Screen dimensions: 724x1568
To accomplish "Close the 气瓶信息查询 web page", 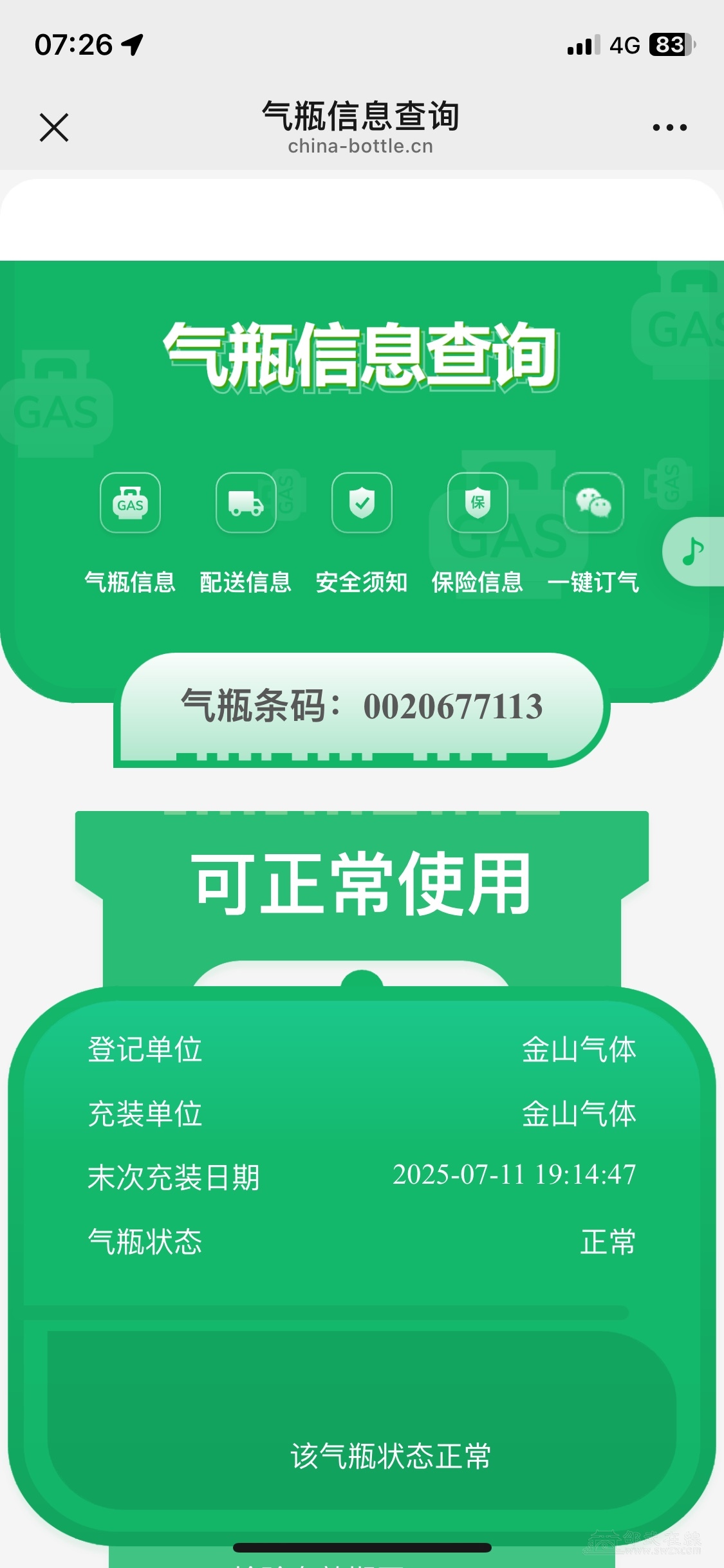I will [54, 127].
